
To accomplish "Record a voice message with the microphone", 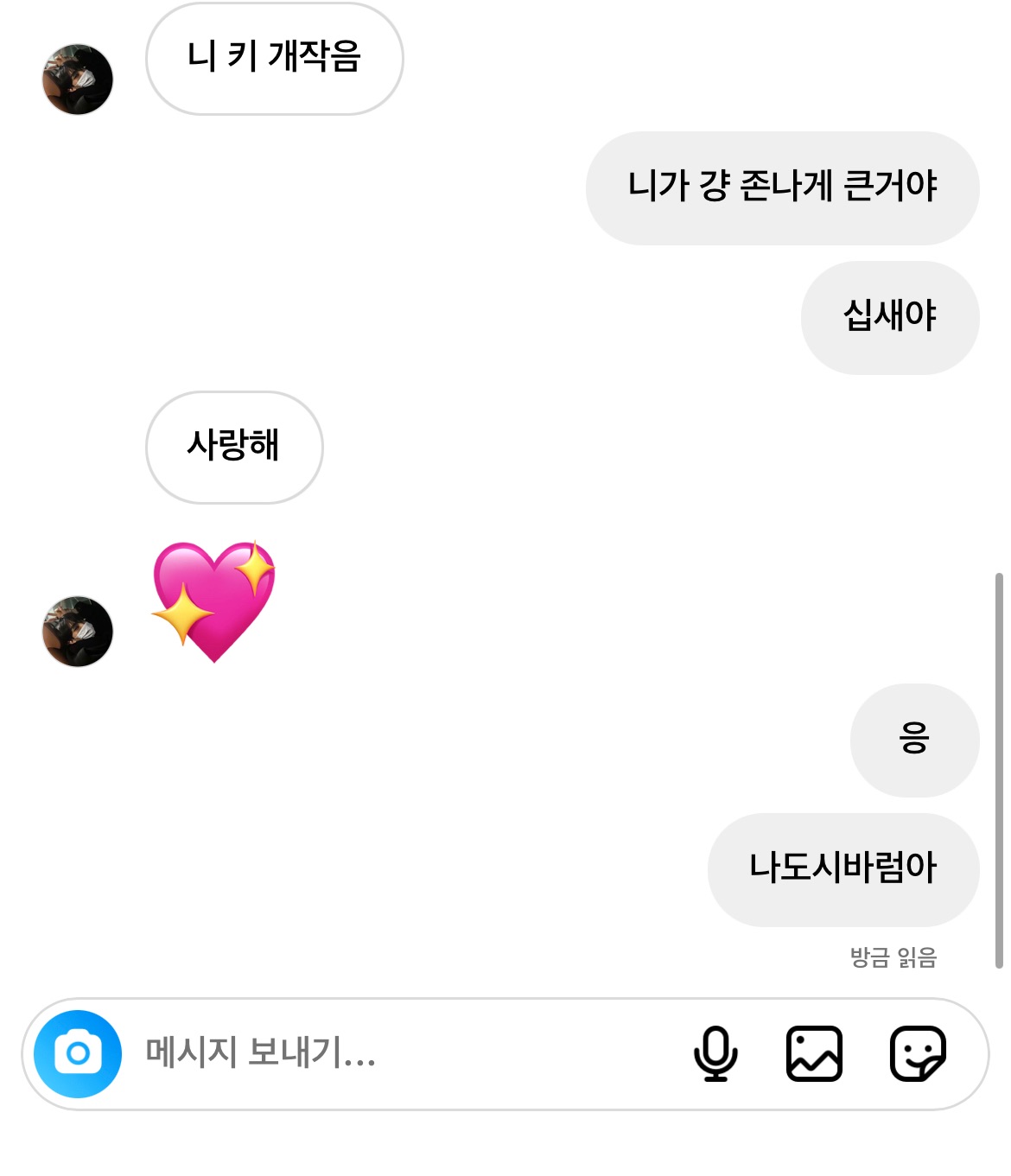I will 715,1053.
